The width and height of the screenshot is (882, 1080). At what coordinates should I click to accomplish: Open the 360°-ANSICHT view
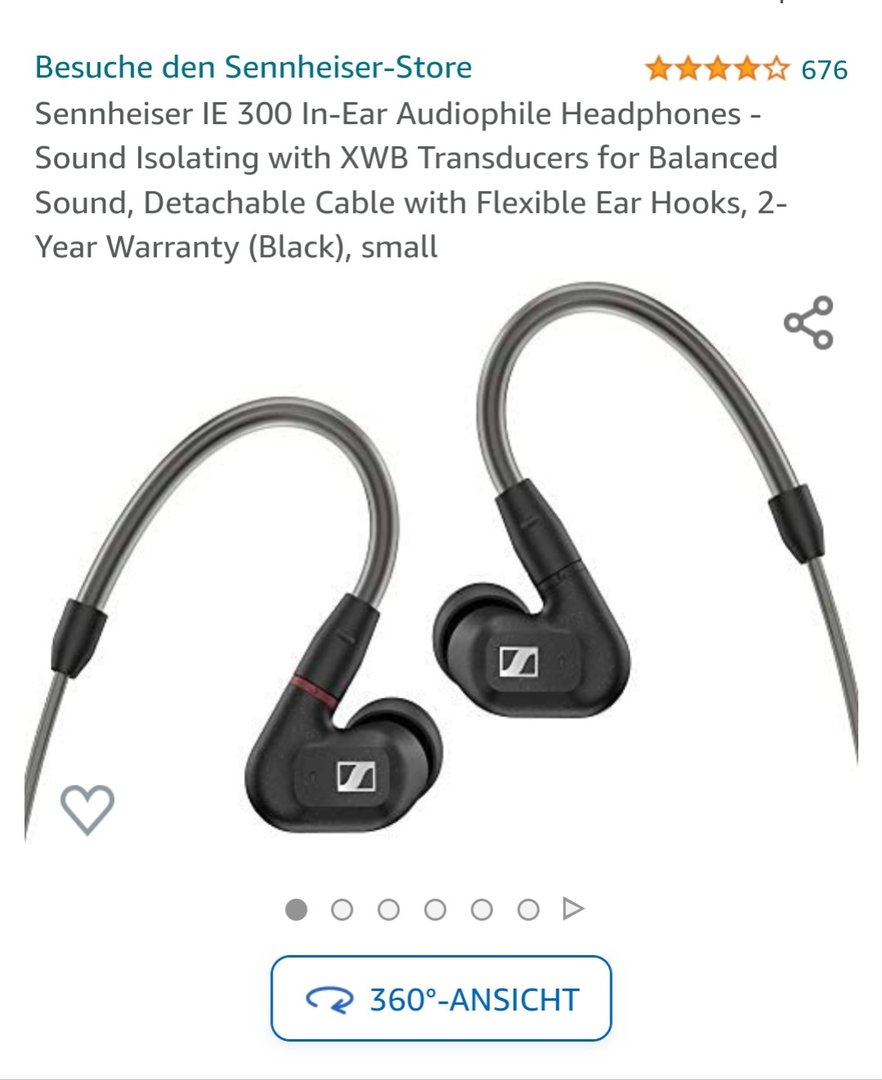(441, 998)
